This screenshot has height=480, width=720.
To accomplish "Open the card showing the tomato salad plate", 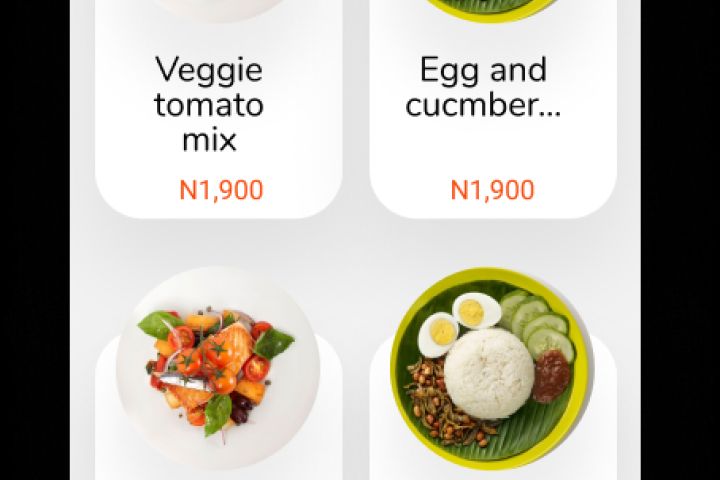I will coord(218,370).
